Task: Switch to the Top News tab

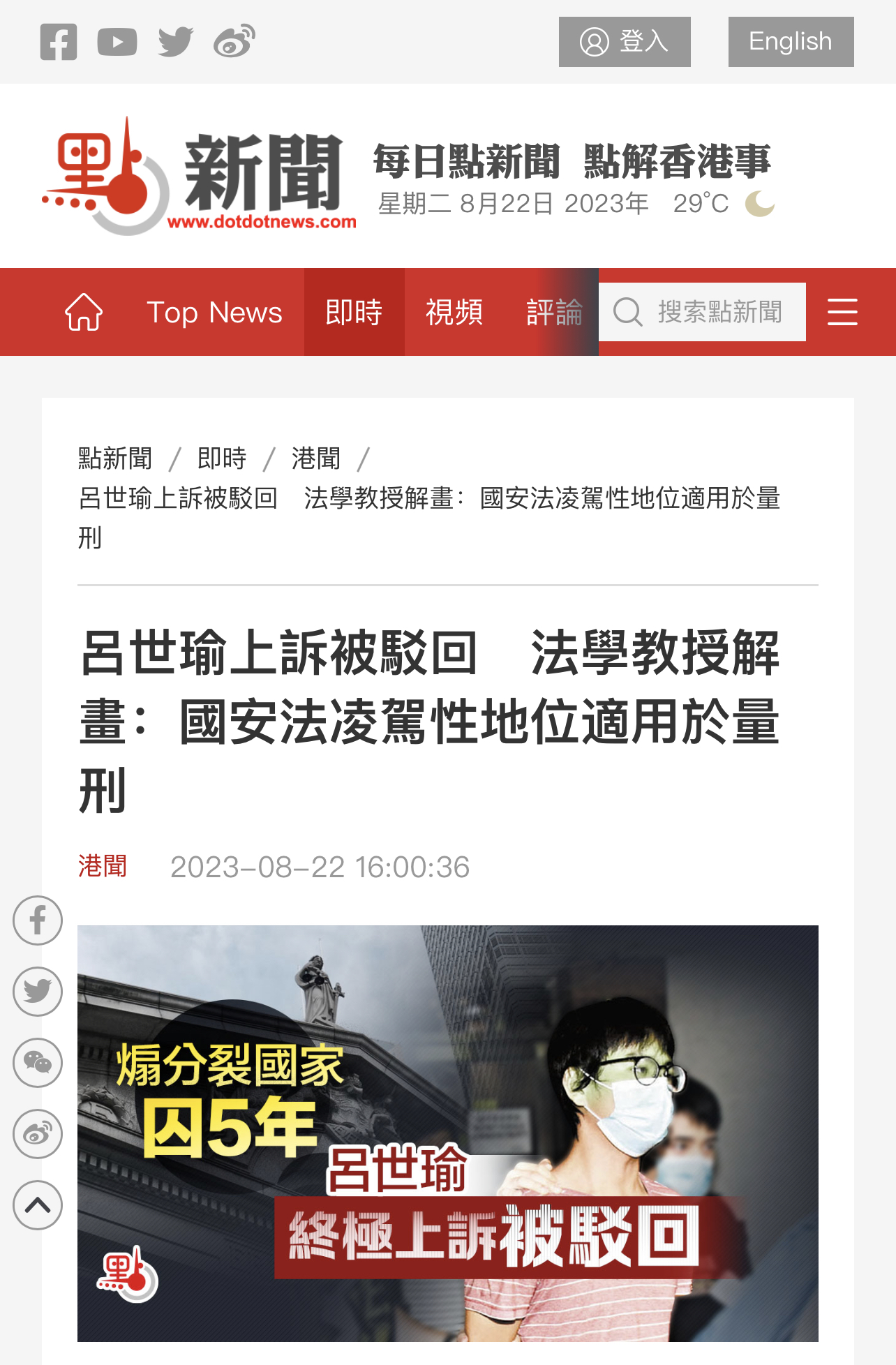Action: click(214, 312)
